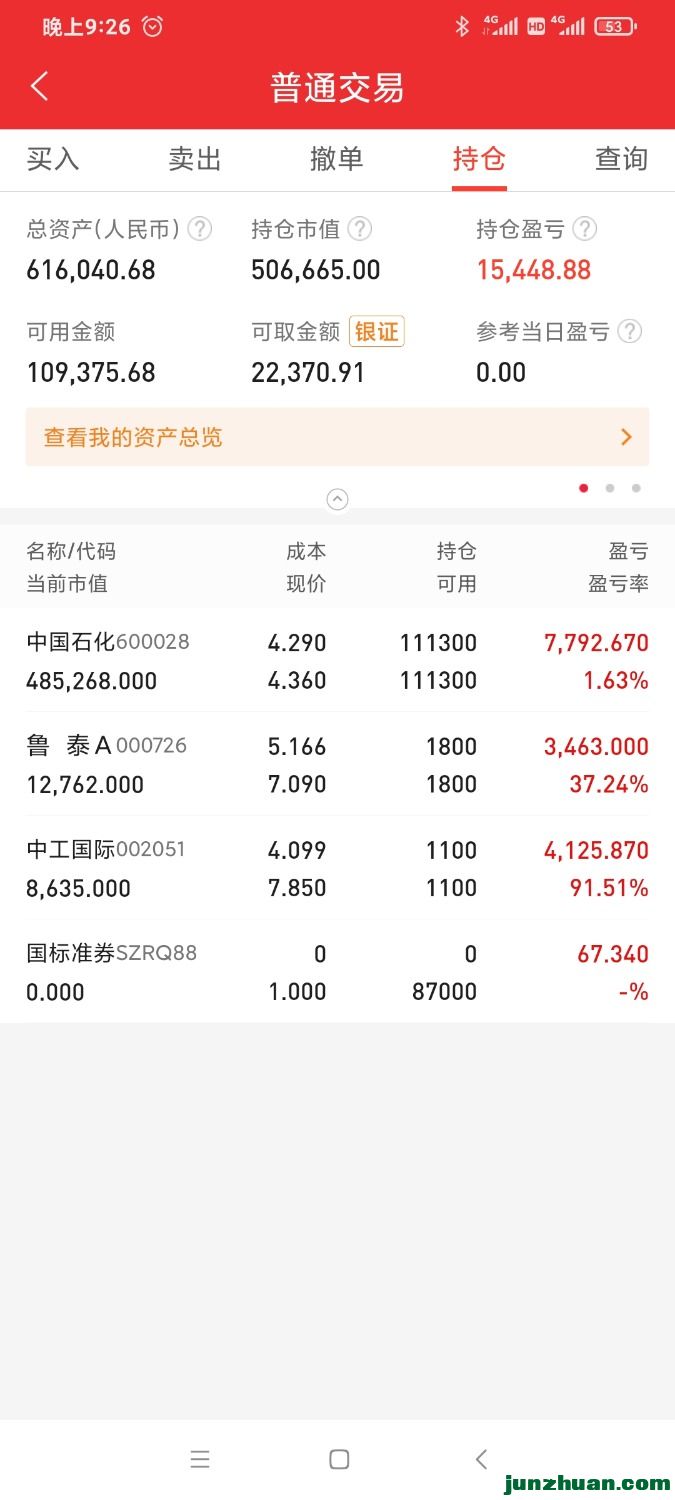View the 中工国际 position details
Screen dimensions: 675x1500
(x=337, y=869)
